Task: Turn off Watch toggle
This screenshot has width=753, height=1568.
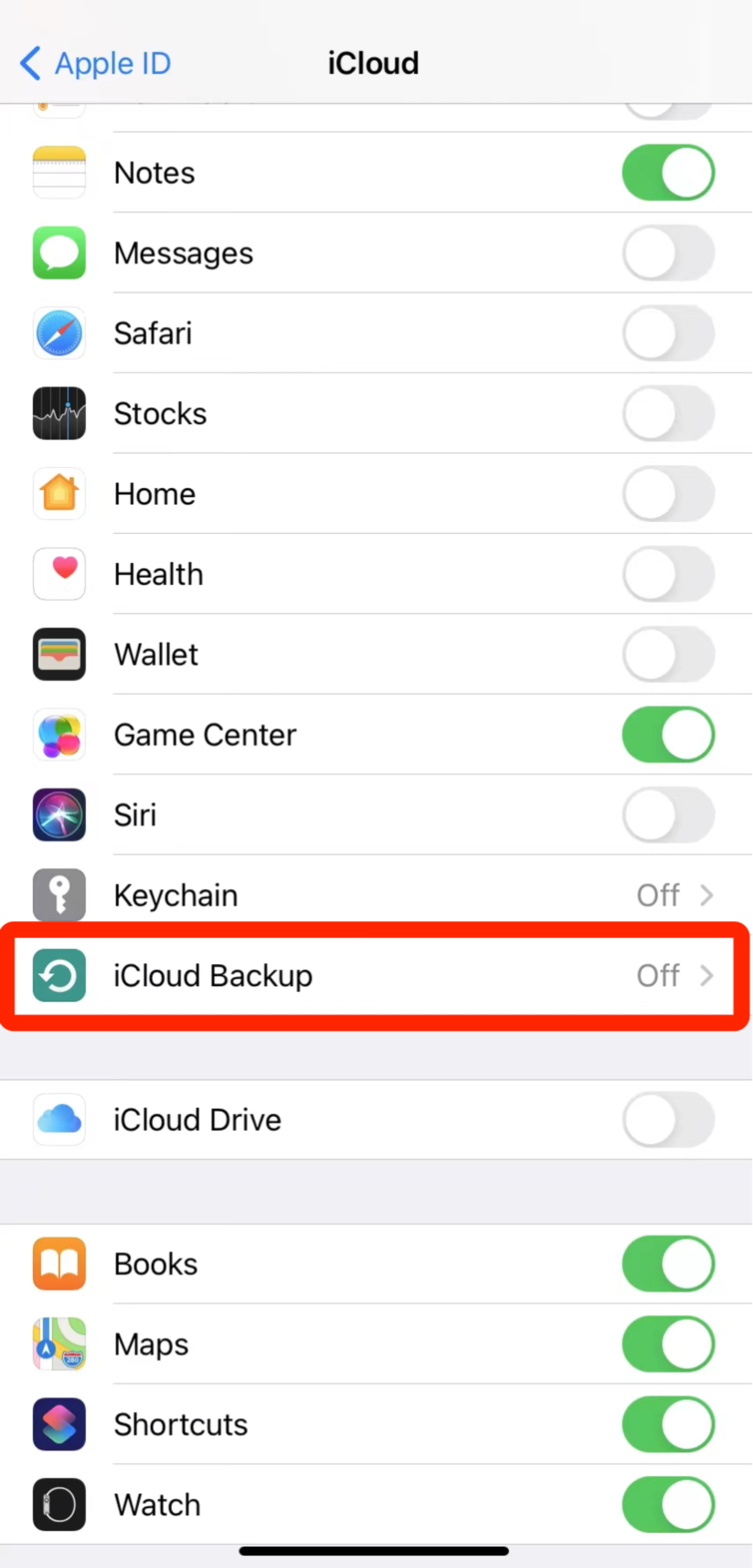Action: click(668, 1504)
